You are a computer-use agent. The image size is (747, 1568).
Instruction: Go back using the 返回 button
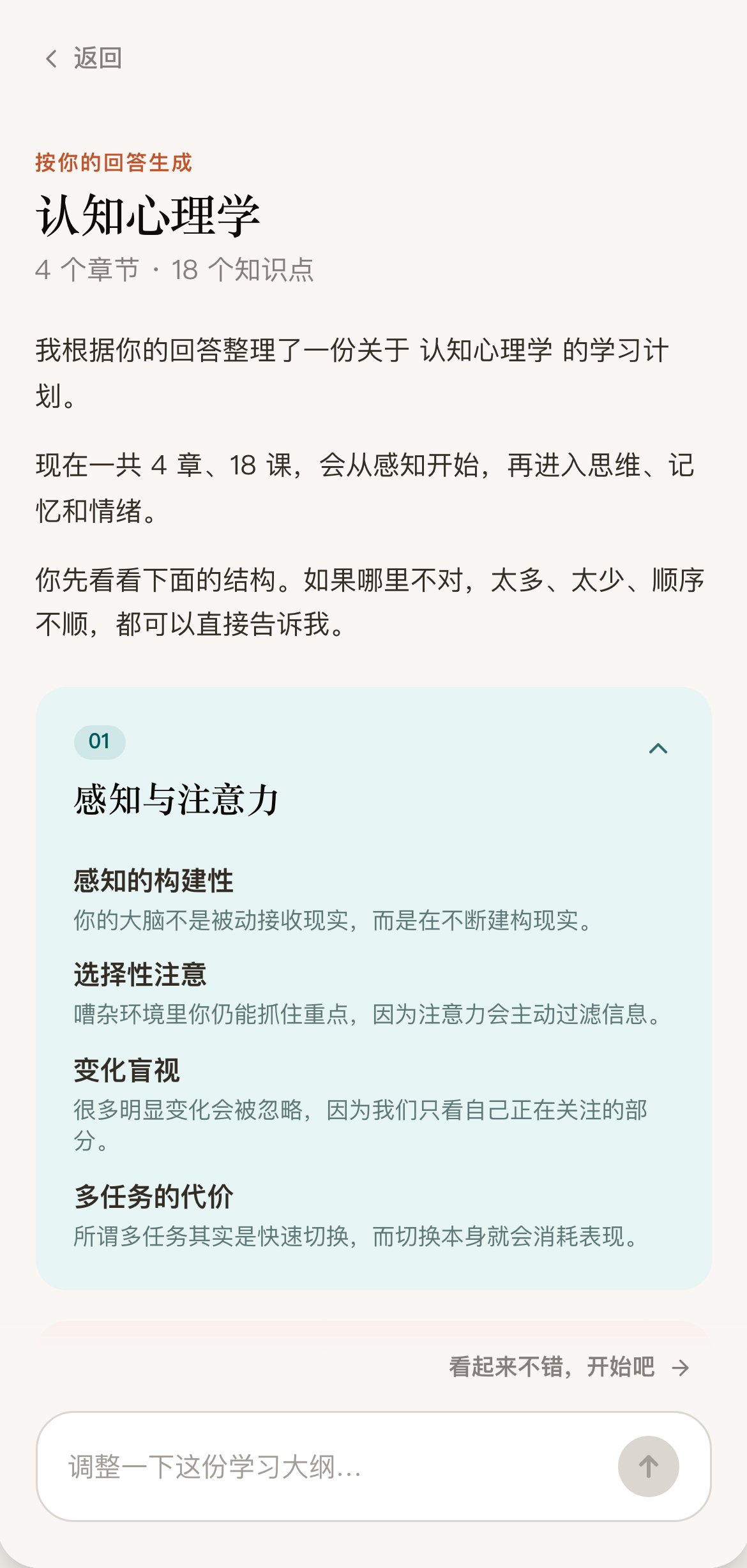[x=82, y=58]
